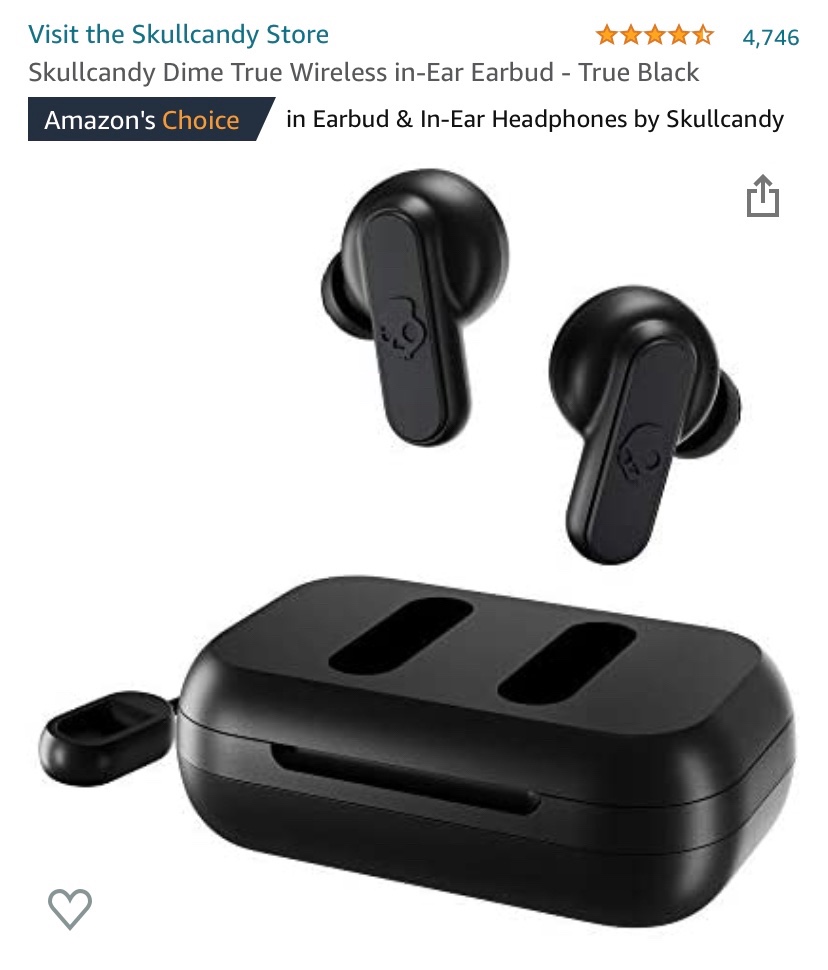Screen dimensions: 828x970
Task: Share this Skullcandy Dime product
Action: pos(762,196)
